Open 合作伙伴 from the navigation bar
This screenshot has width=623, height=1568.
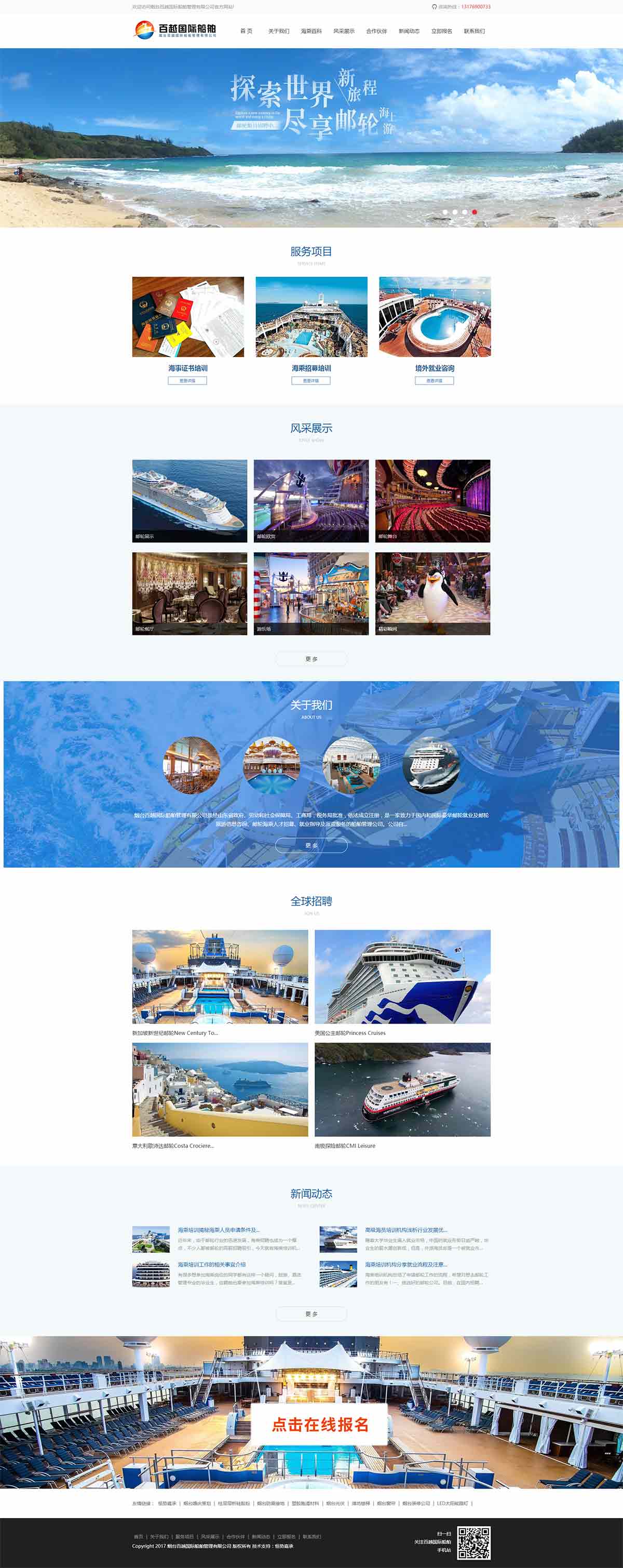coord(376,31)
